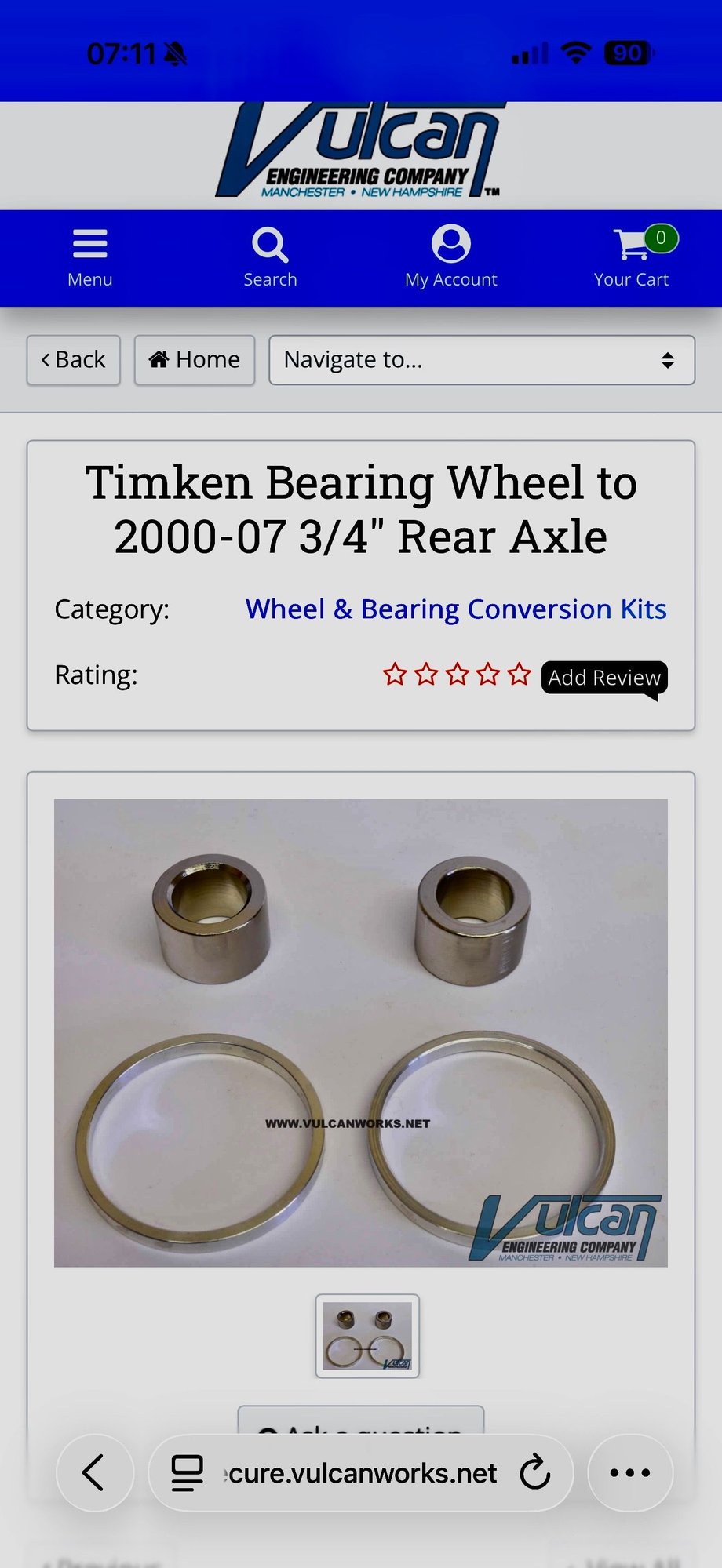Image resolution: width=722 pixels, height=1568 pixels.
Task: Select the small product thumbnail
Action: coord(367,1336)
